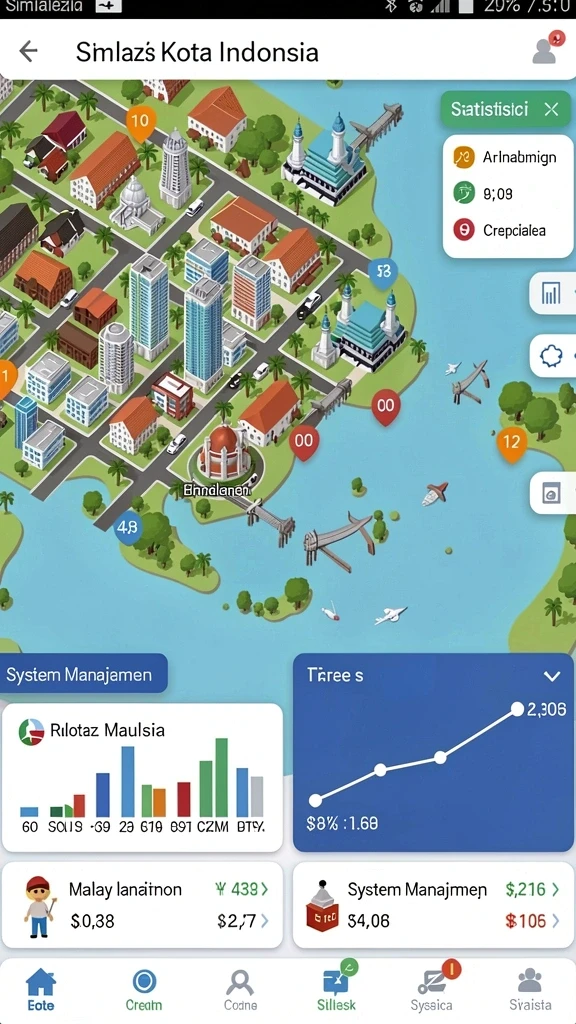Open the bar chart side button

(552, 294)
